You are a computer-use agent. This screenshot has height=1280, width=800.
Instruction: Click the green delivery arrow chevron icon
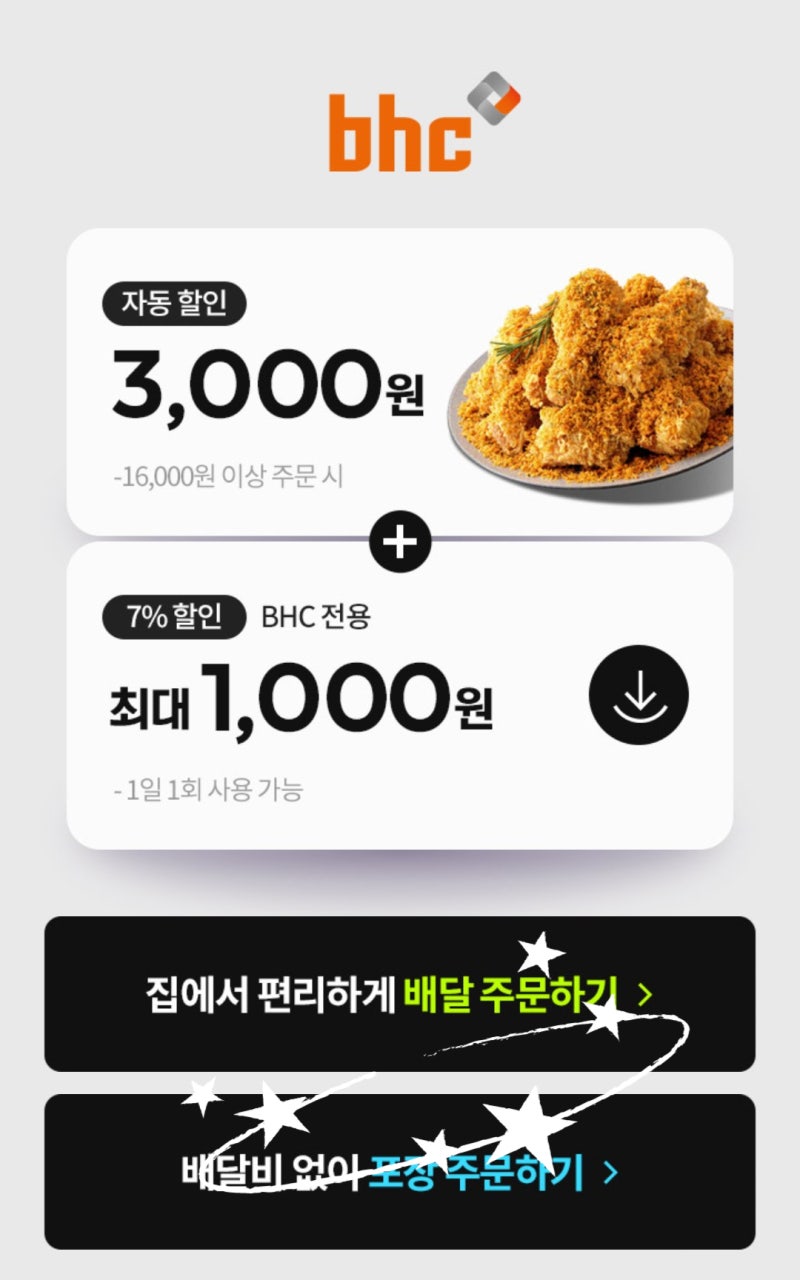[647, 992]
